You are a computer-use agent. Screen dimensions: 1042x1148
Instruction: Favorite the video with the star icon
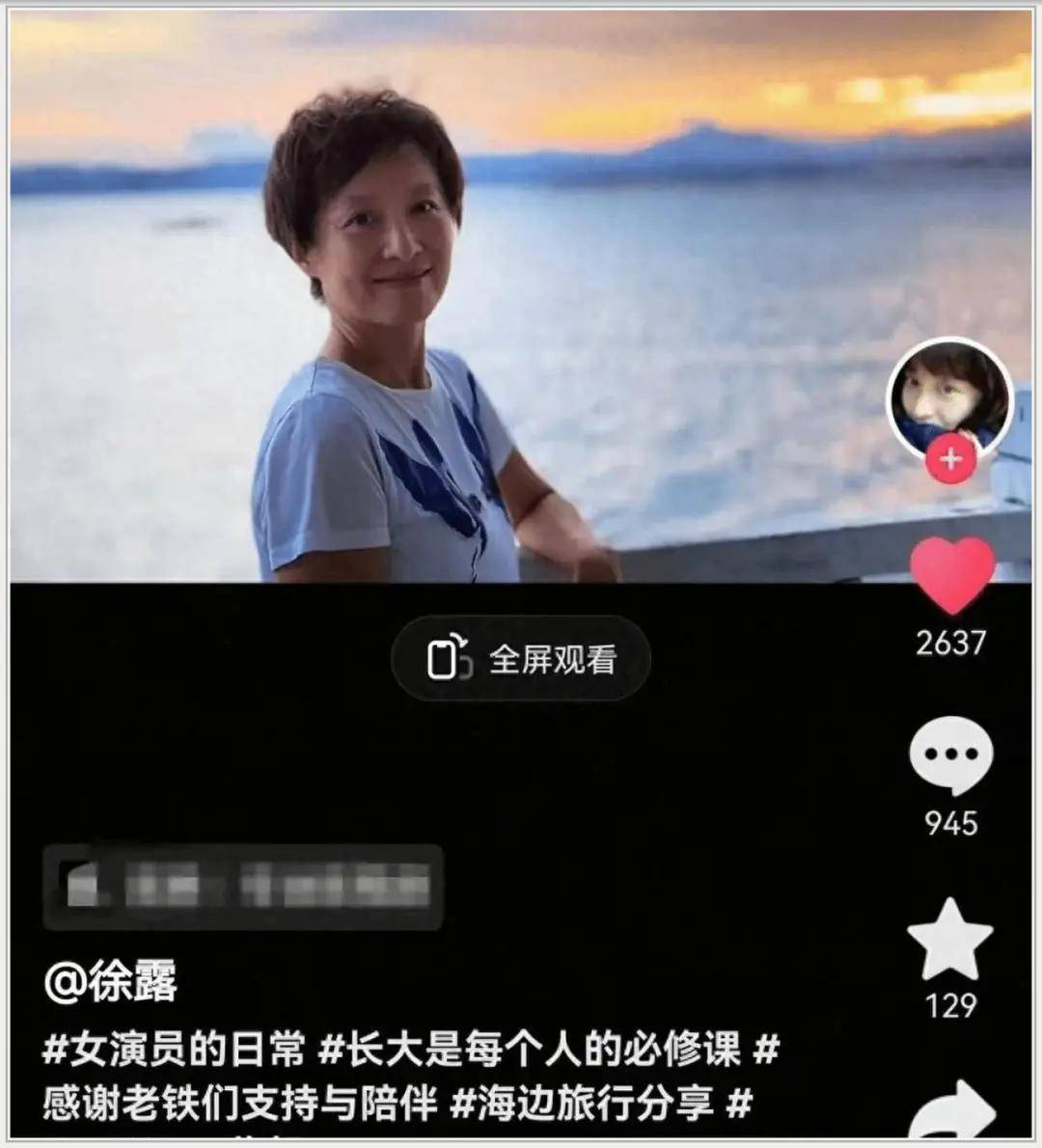pos(950,940)
